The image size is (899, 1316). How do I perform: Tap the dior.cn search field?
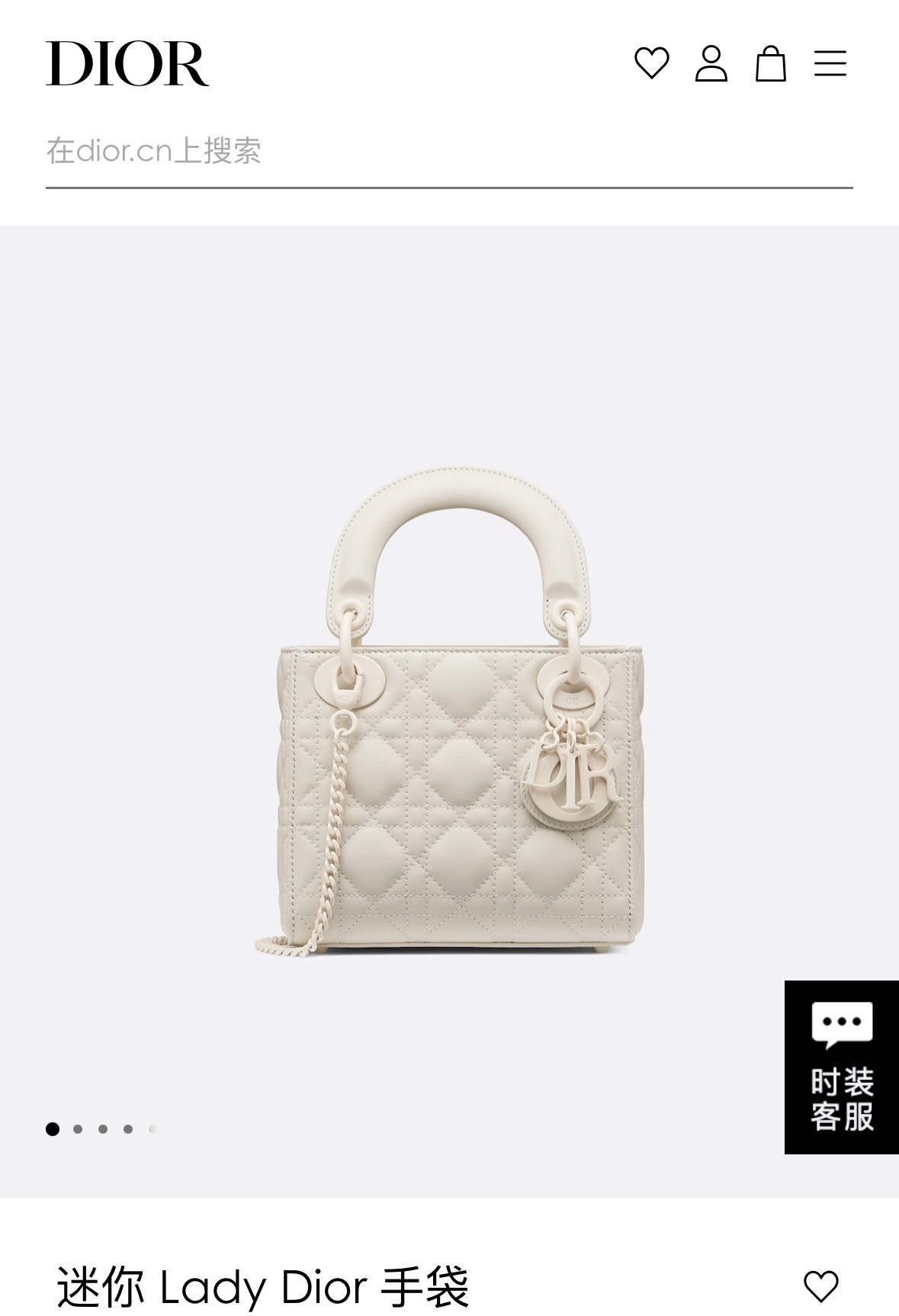(x=449, y=151)
